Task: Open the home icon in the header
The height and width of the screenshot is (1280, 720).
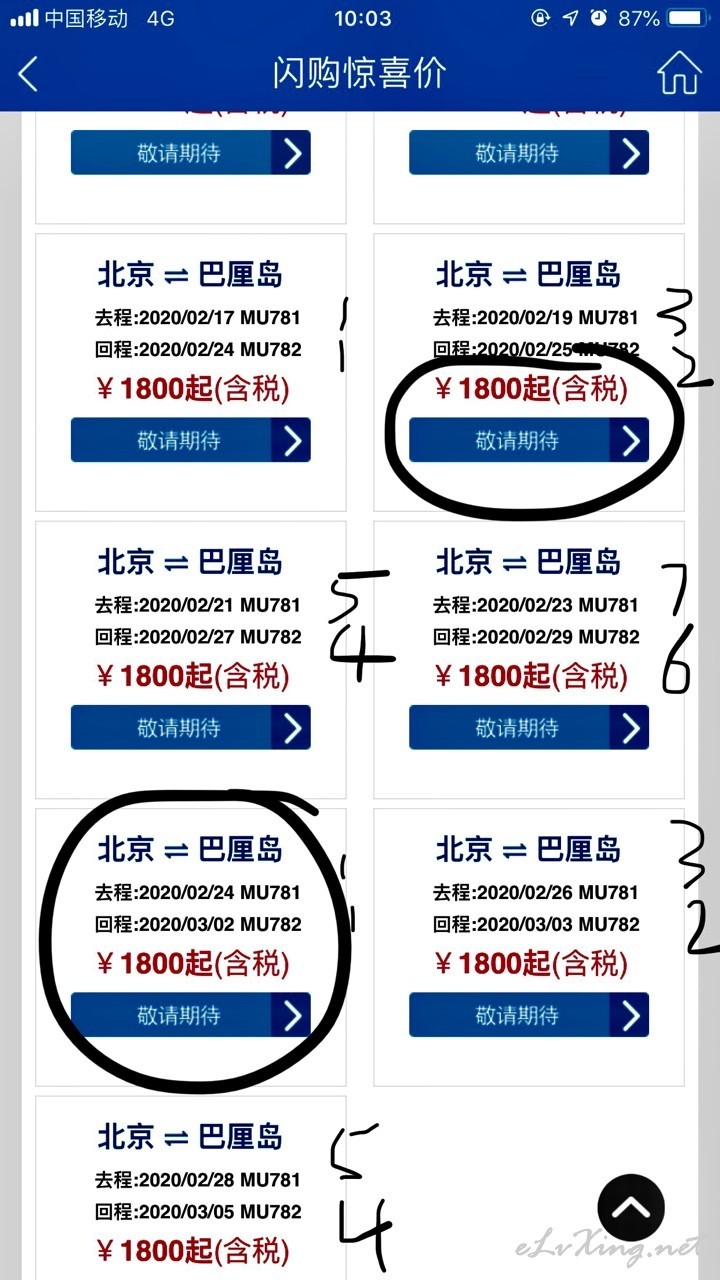Action: point(679,73)
